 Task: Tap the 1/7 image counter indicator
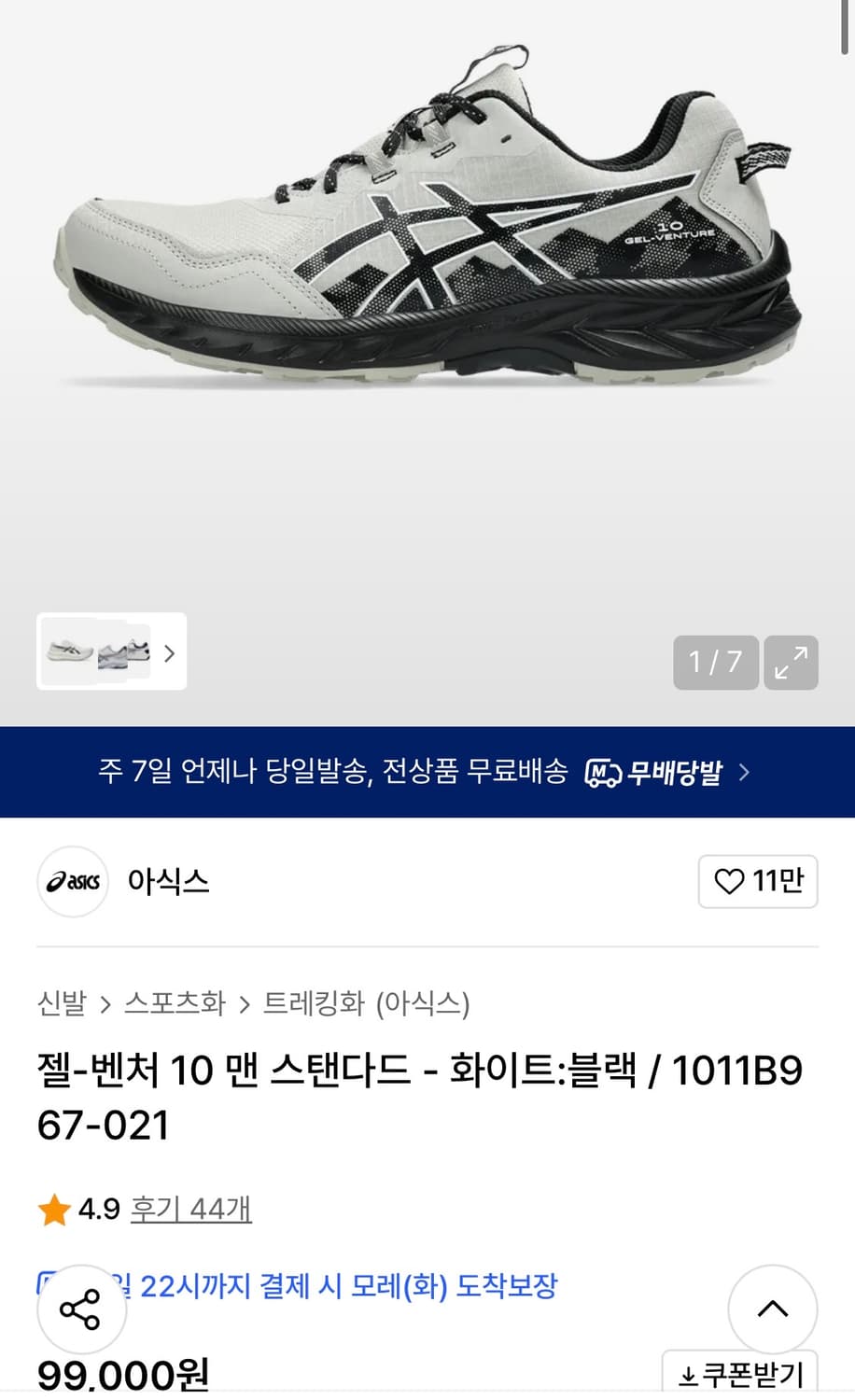click(x=715, y=663)
